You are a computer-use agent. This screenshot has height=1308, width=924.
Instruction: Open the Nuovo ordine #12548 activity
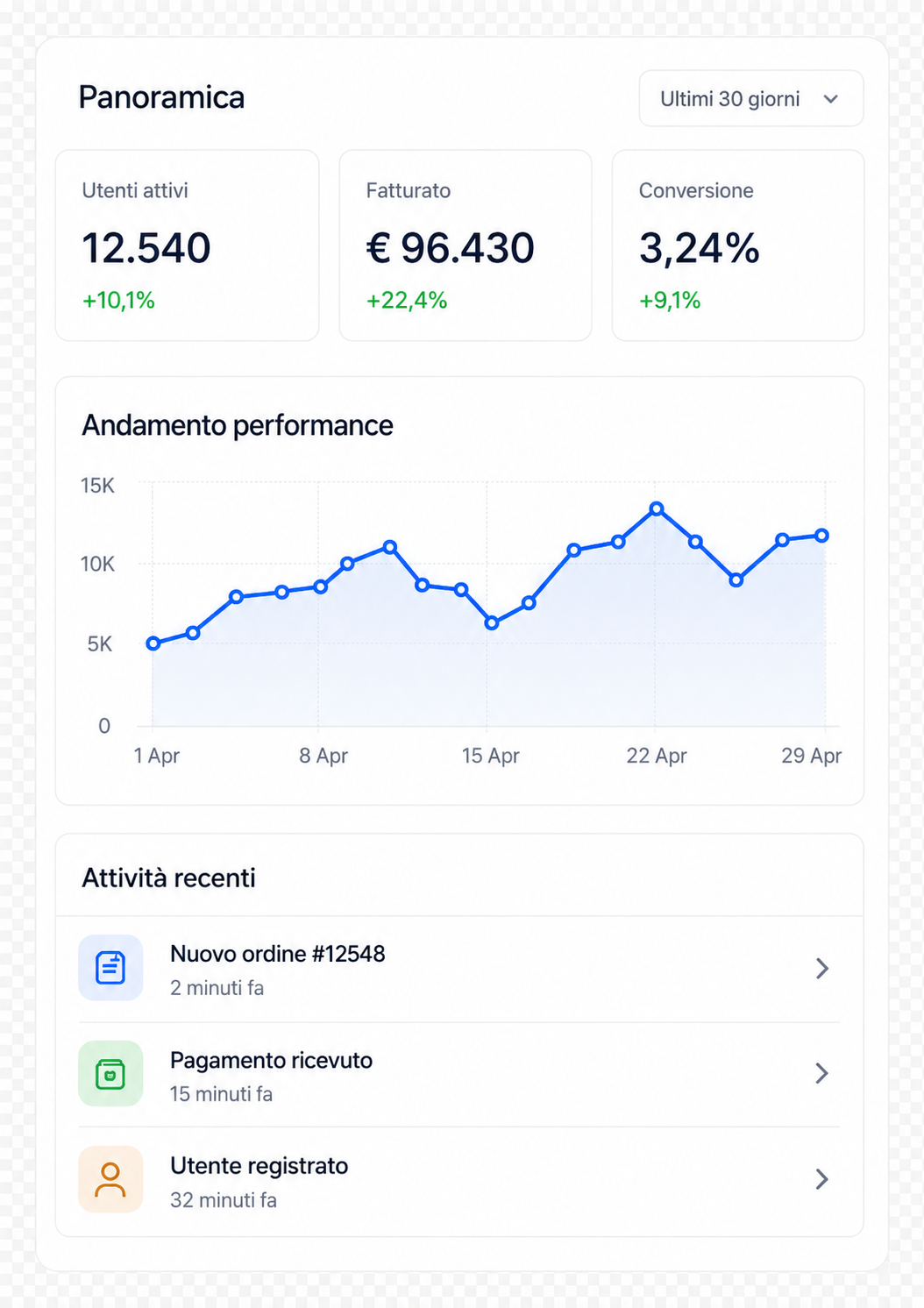(459, 969)
